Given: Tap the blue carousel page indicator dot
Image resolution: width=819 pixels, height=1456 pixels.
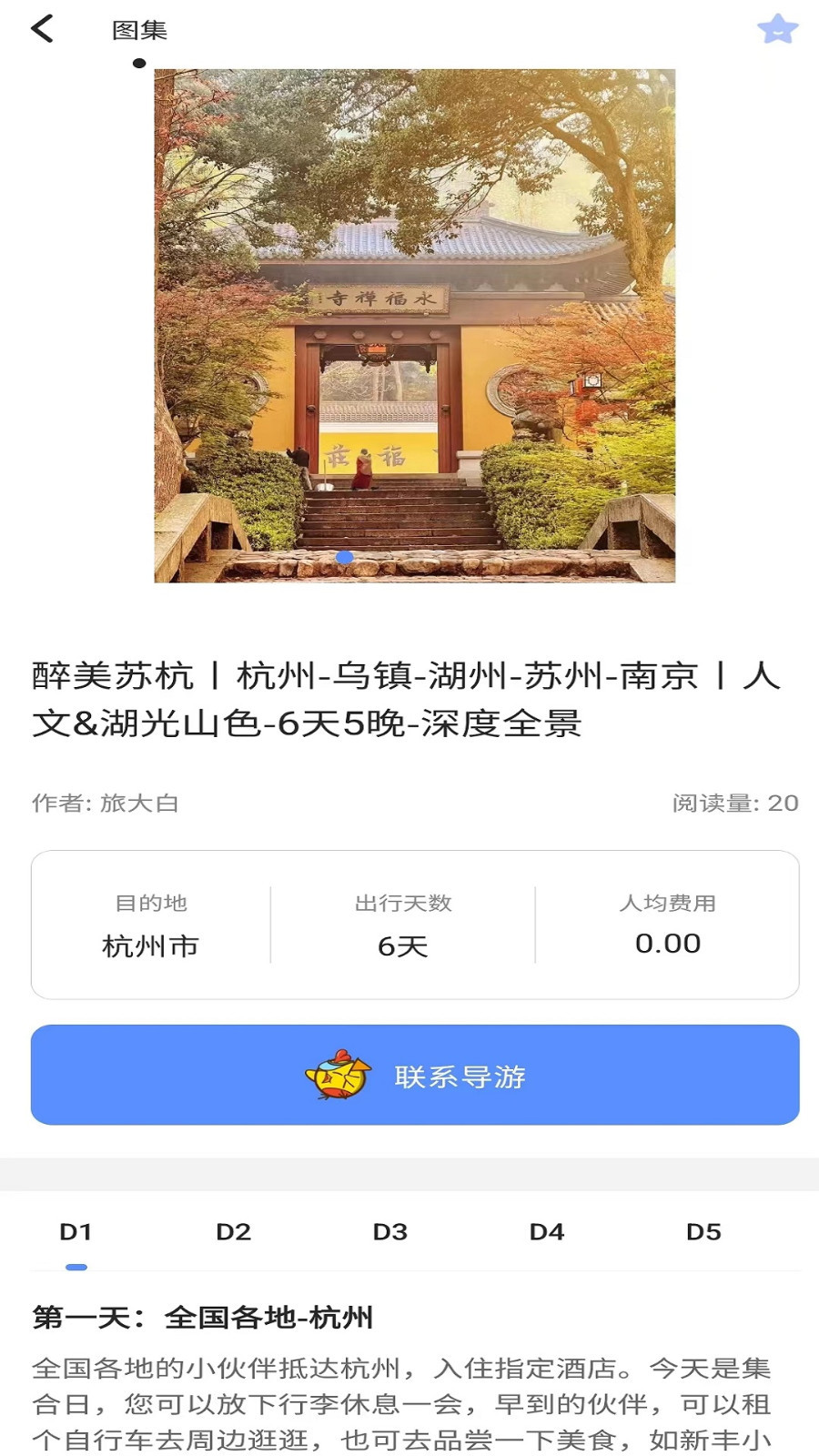Looking at the screenshot, I should coord(347,557).
